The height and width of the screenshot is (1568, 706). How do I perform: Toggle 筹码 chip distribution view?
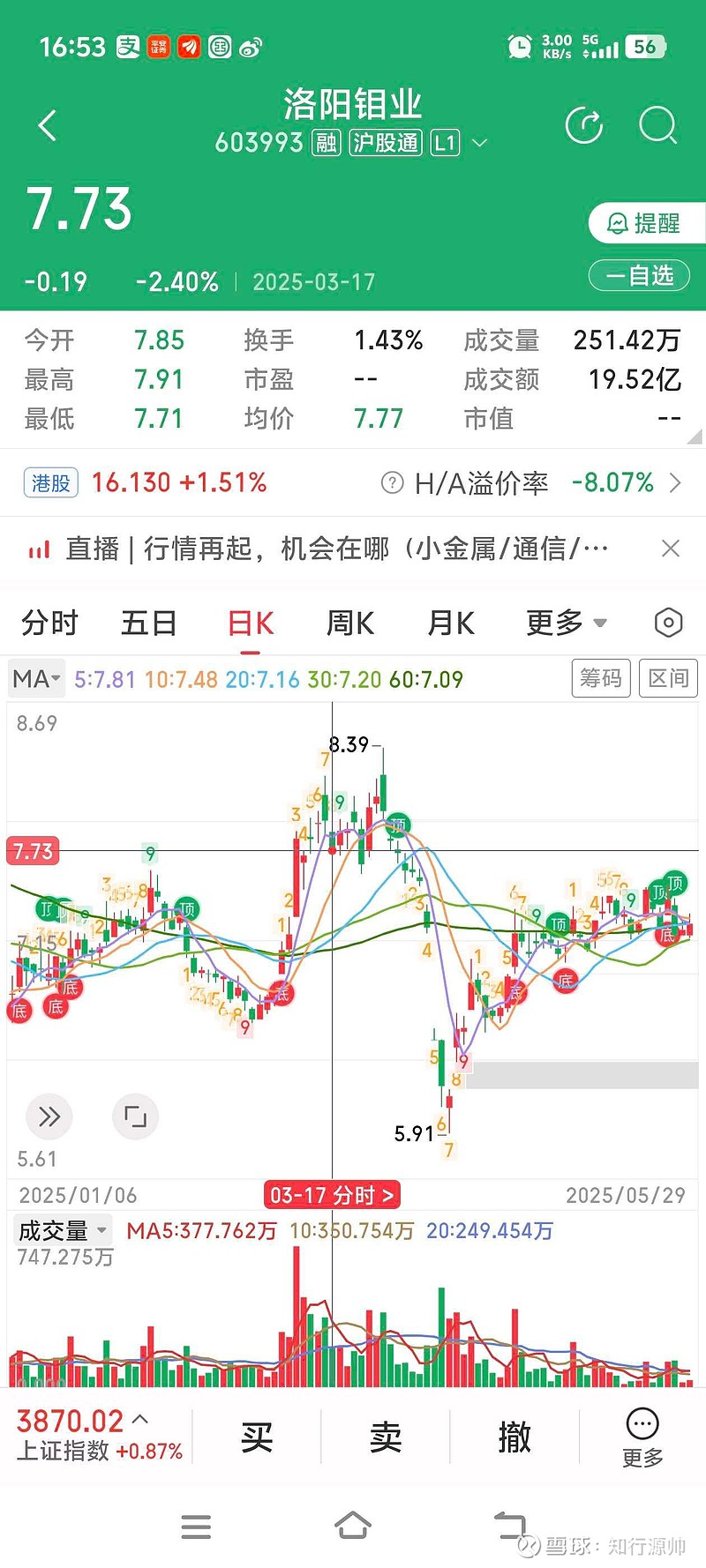click(601, 678)
